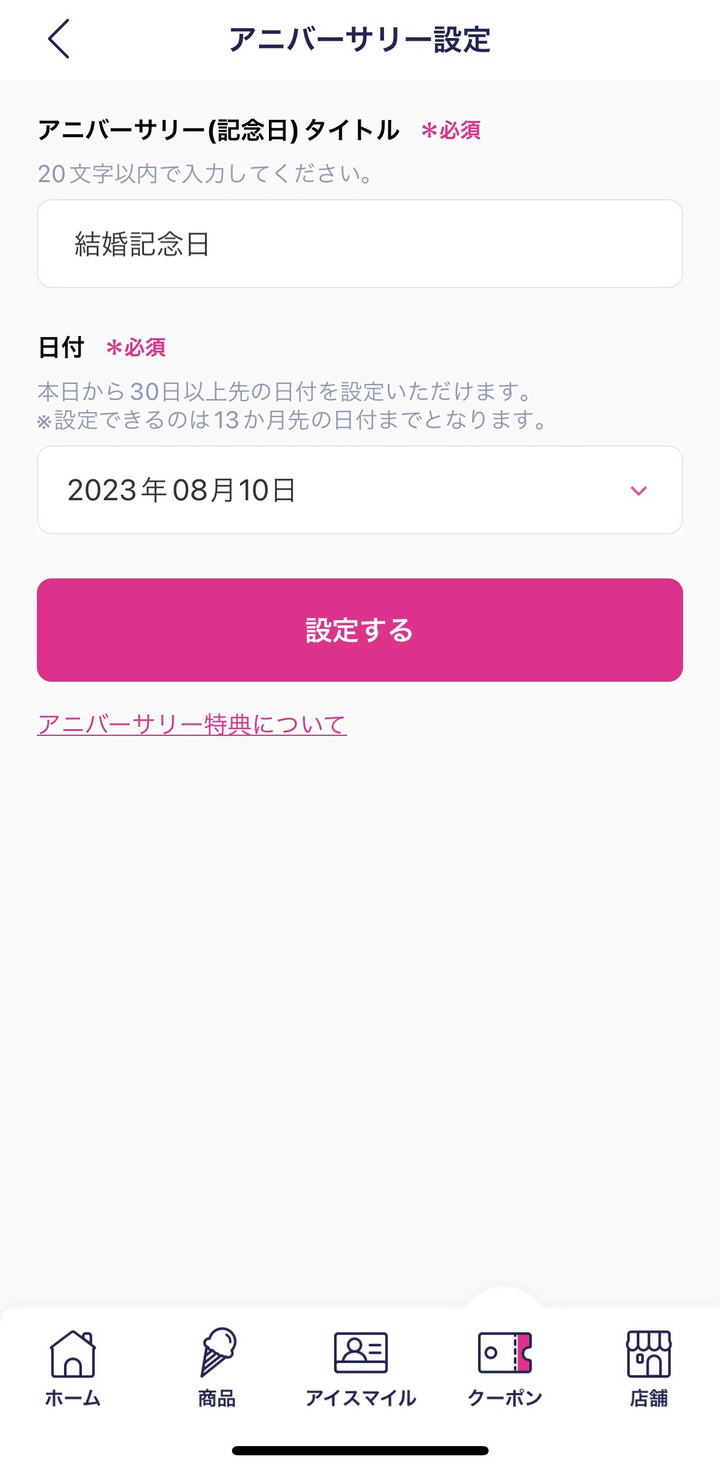Edit the anniversary title field
The height and width of the screenshot is (1470, 720).
click(x=360, y=244)
